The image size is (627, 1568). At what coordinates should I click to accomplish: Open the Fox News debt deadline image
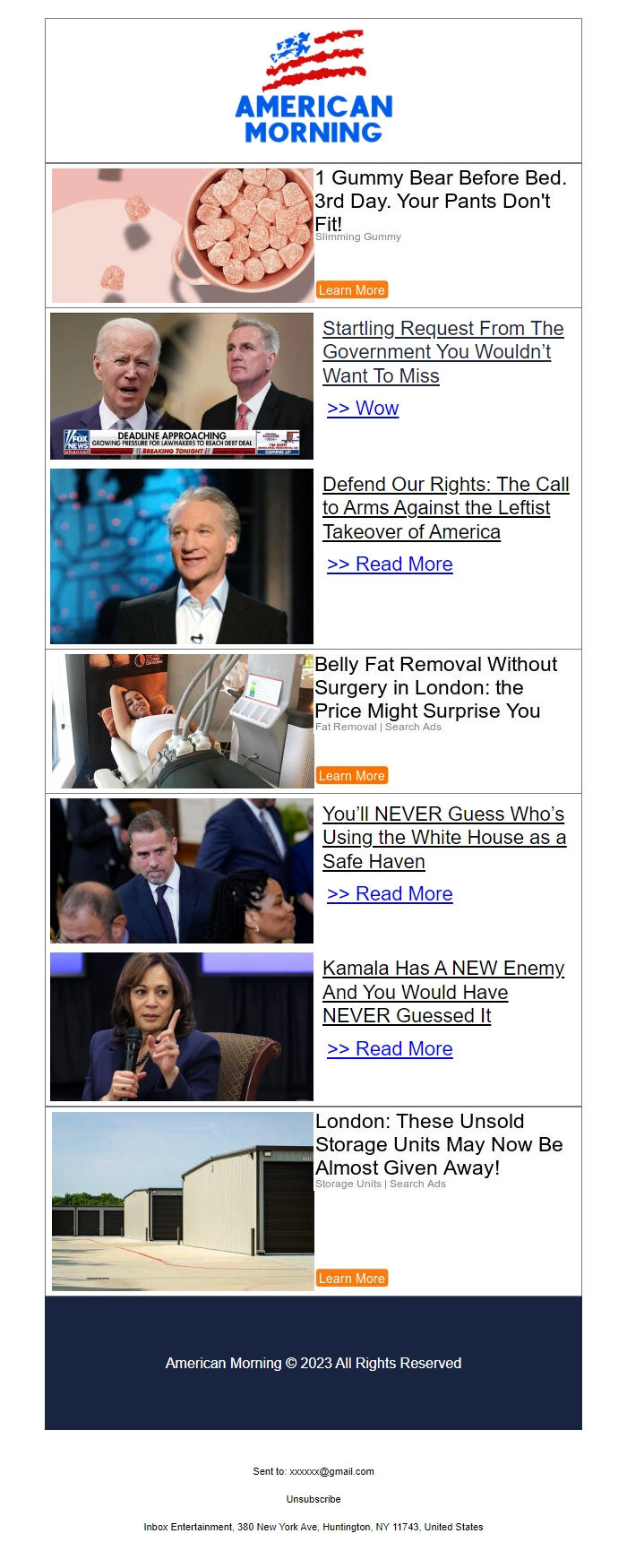point(182,385)
